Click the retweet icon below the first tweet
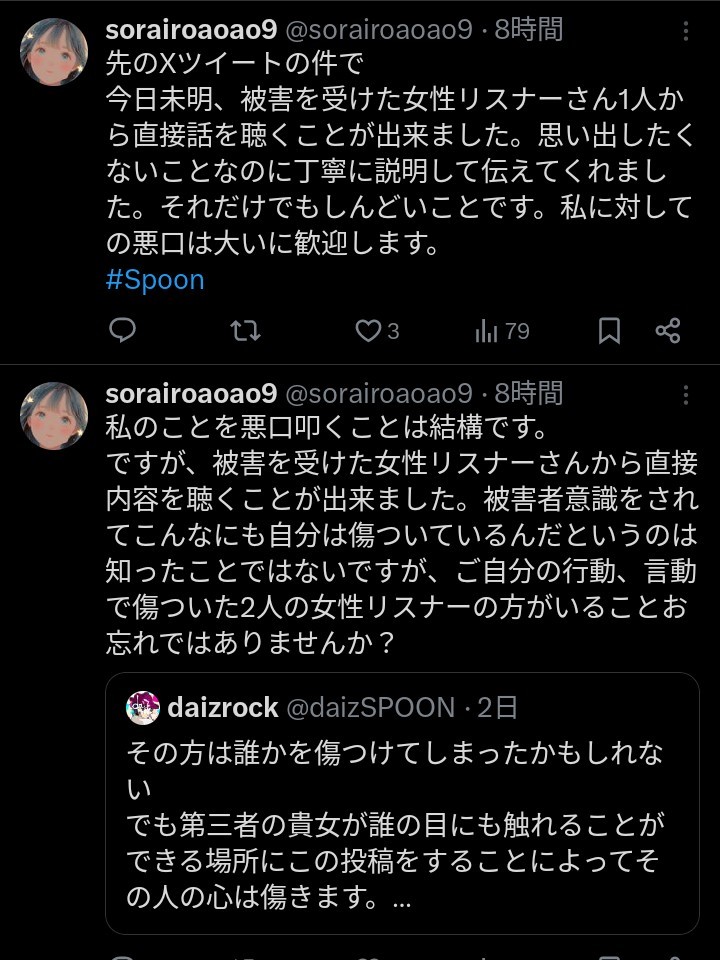This screenshot has width=720, height=960. point(246,331)
